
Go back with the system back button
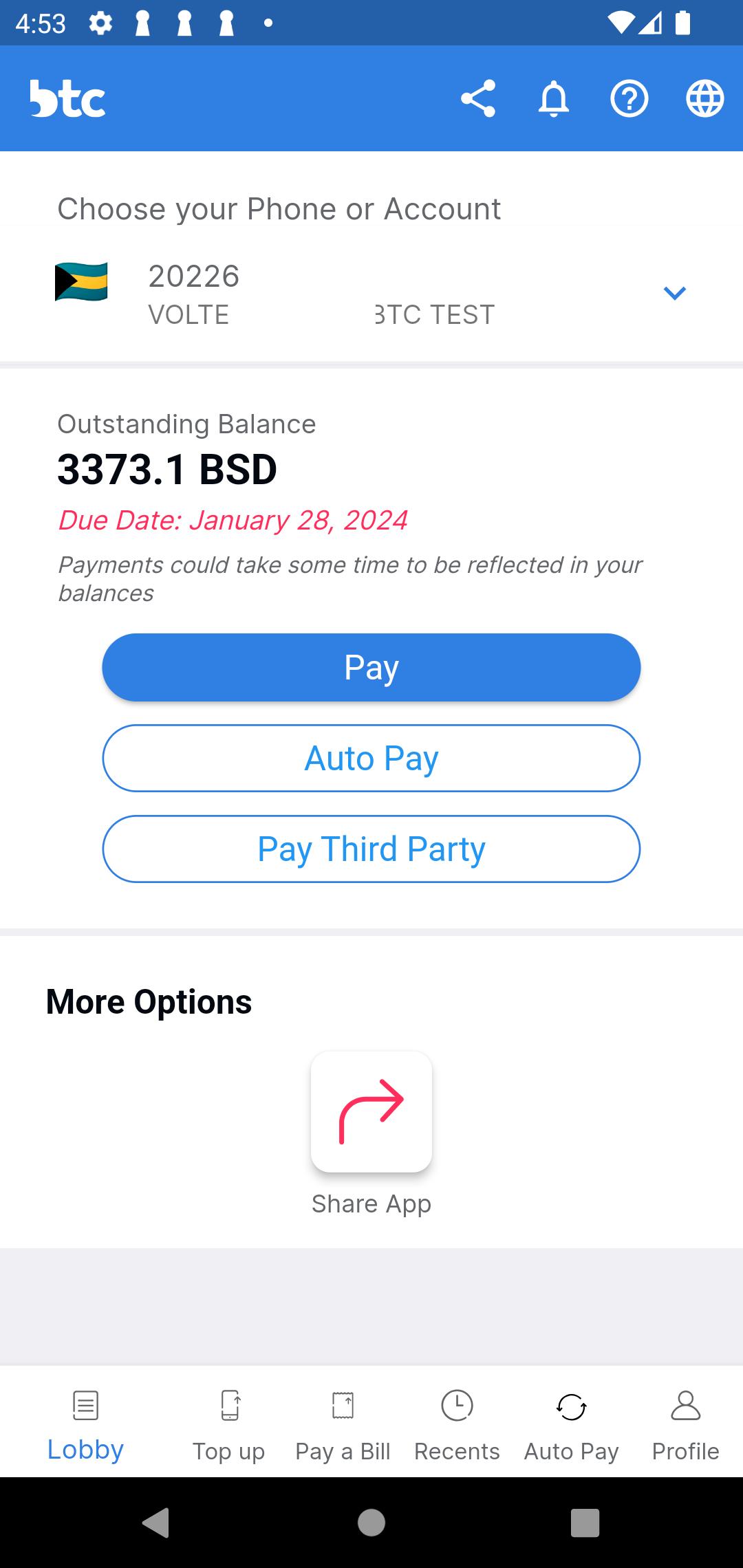(x=156, y=1523)
